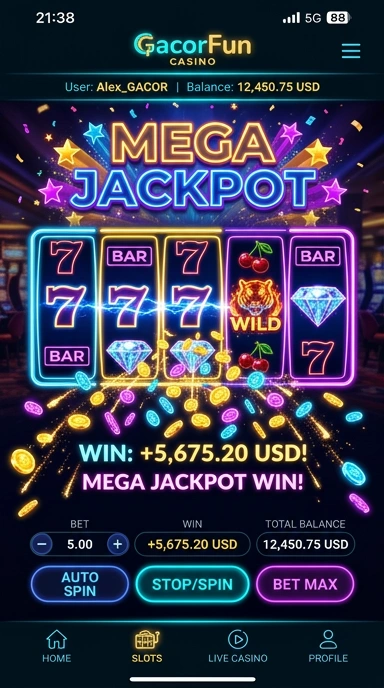Decrease the bet amount with minus
Image resolution: width=384 pixels, height=688 pixels.
[x=42, y=545]
